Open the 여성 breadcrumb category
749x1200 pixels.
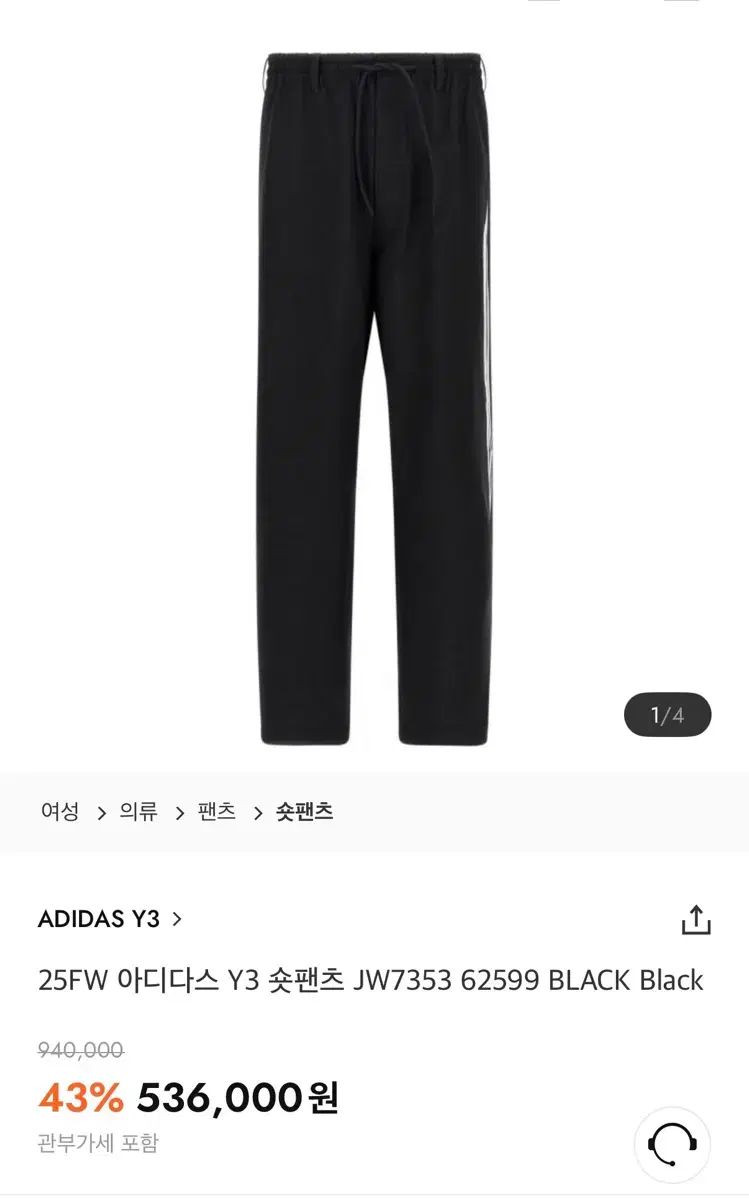coord(58,813)
